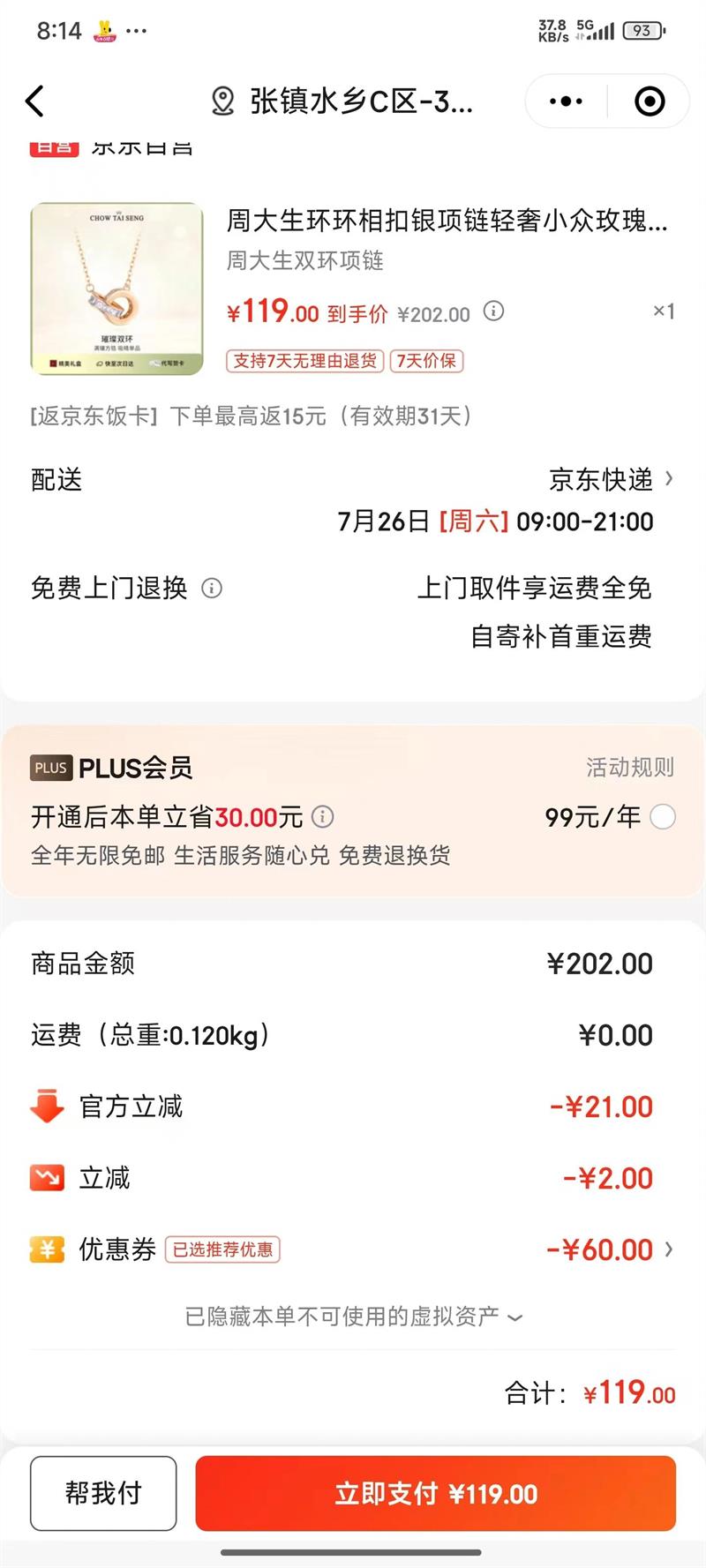Expand 已隐藏本单不可使用的虚拟资产
Viewport: 706px width, 1568px height.
click(x=353, y=1317)
